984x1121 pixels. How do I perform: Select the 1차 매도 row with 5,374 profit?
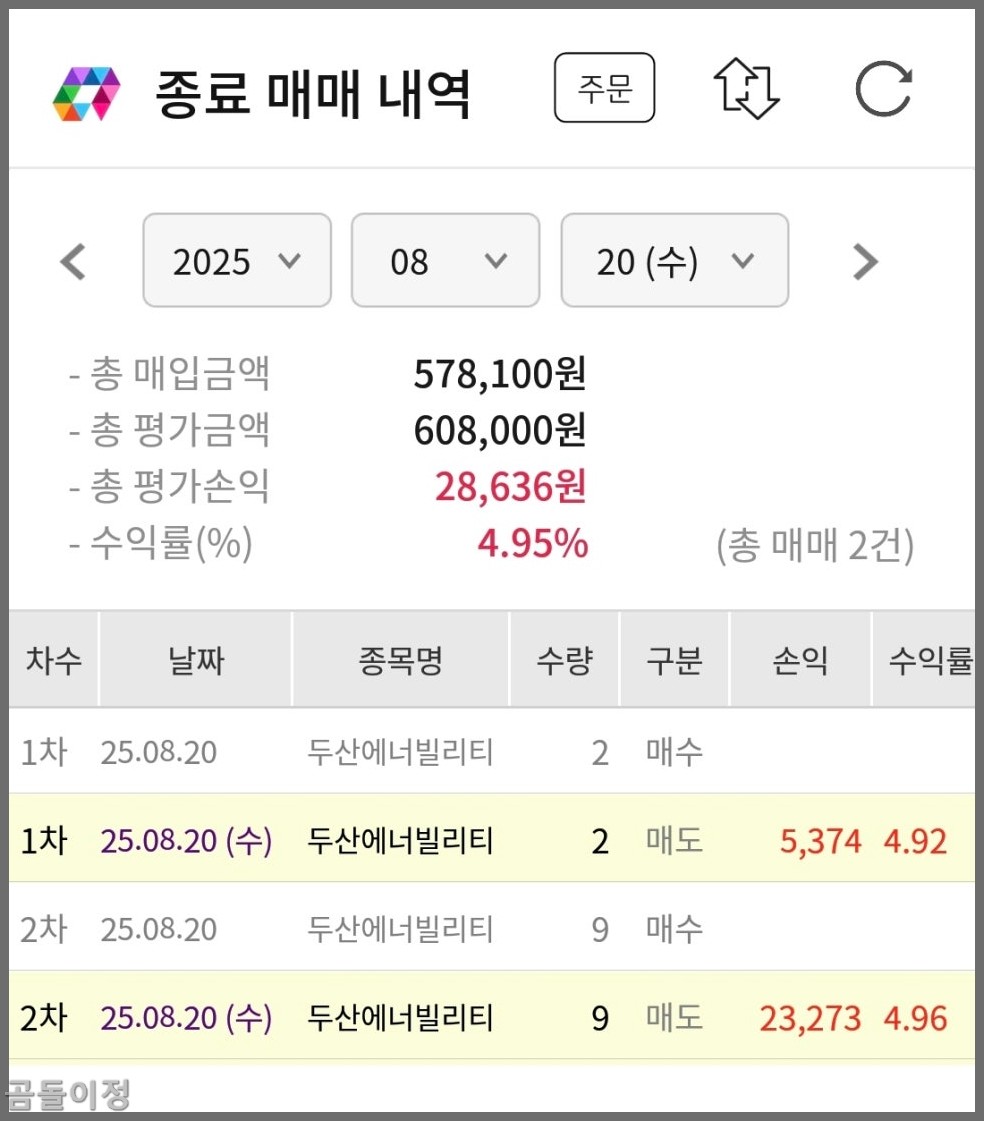[x=400, y=841]
